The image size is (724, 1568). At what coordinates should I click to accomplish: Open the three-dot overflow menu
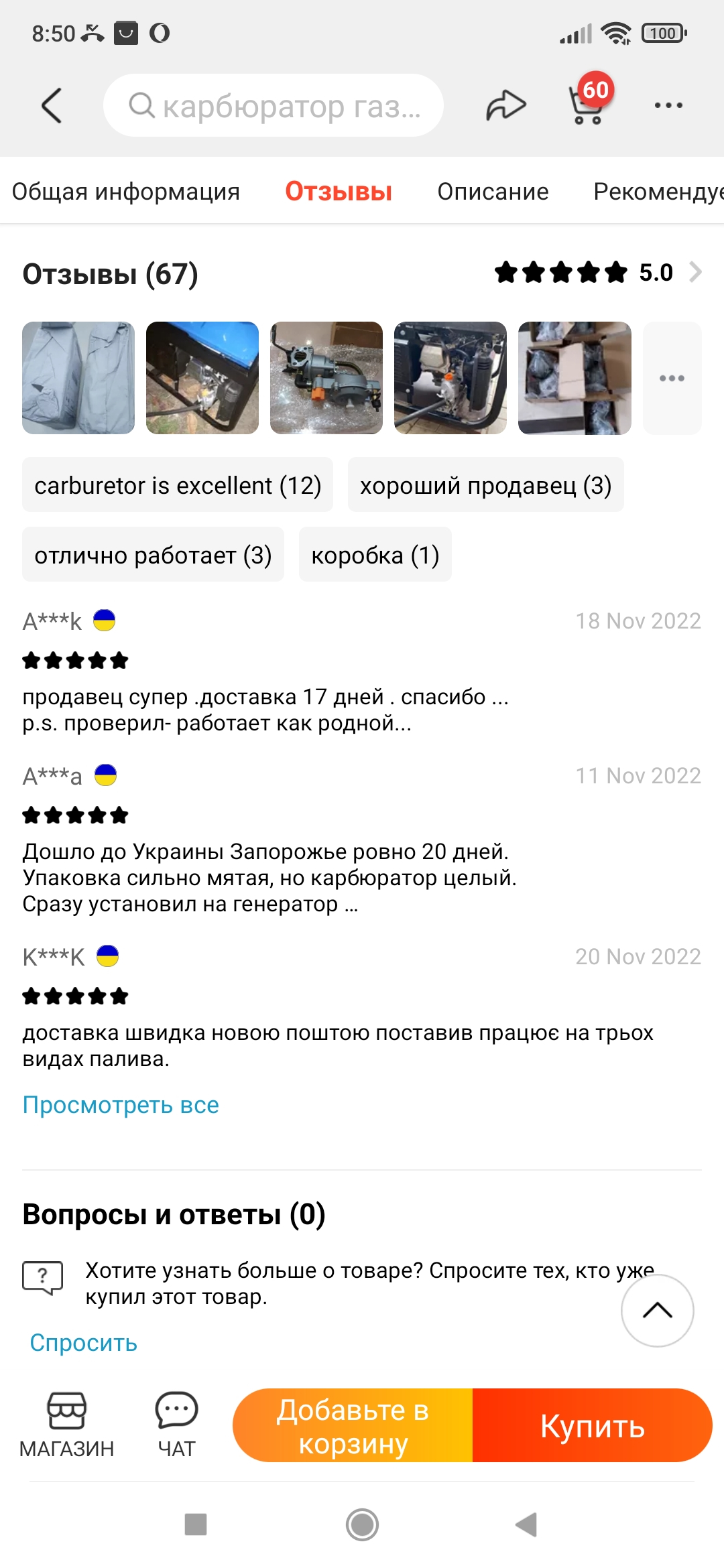click(668, 105)
